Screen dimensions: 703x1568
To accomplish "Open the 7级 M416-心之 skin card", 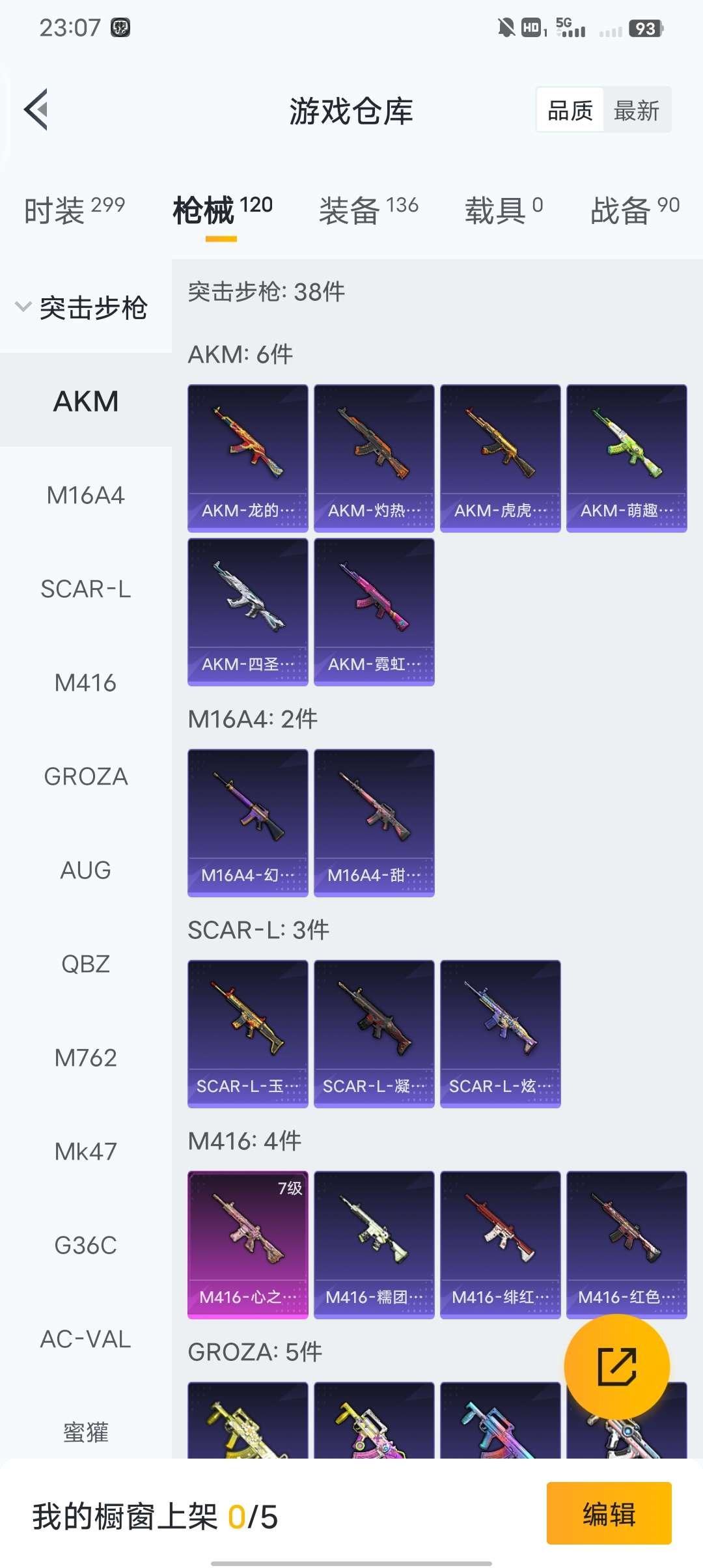I will point(247,1244).
